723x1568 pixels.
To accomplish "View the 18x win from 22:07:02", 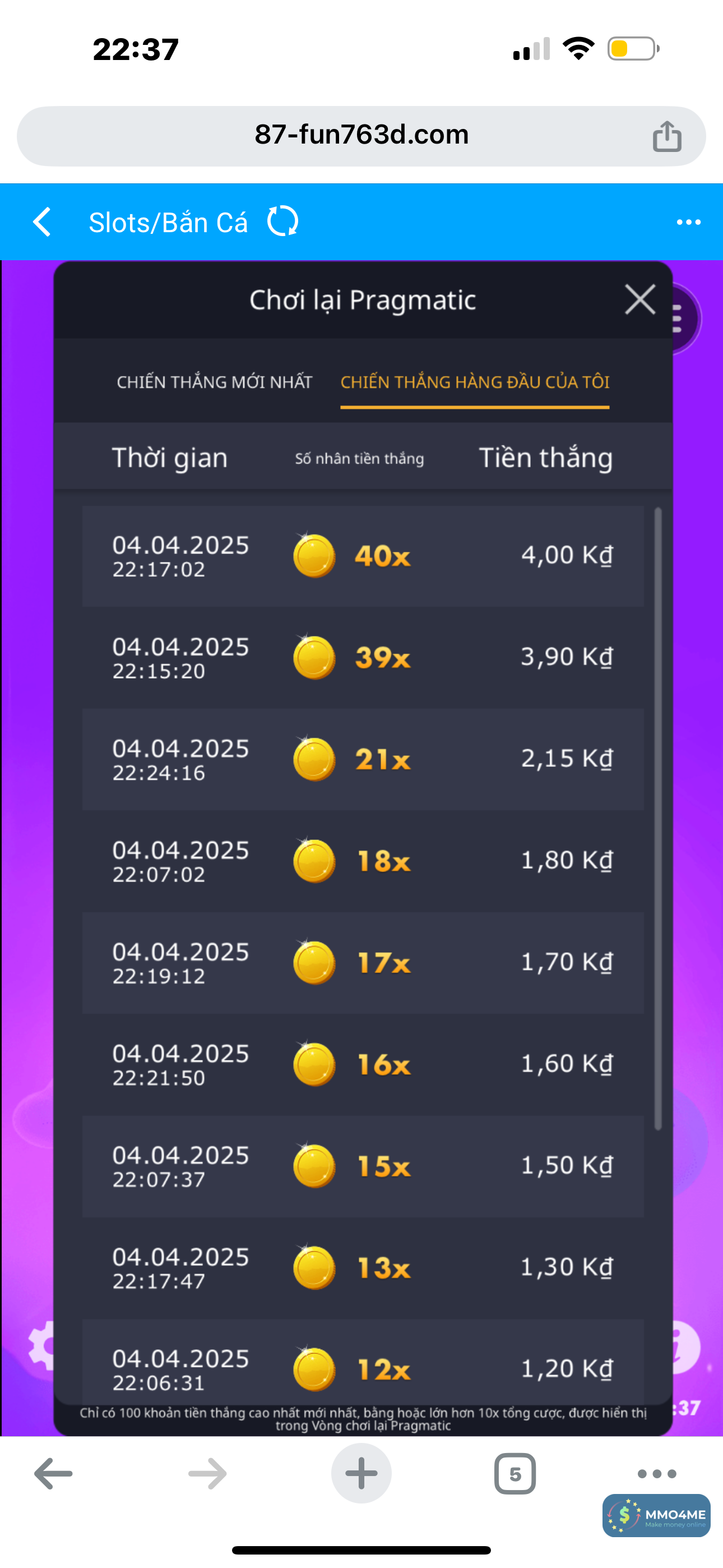I will pos(363,861).
